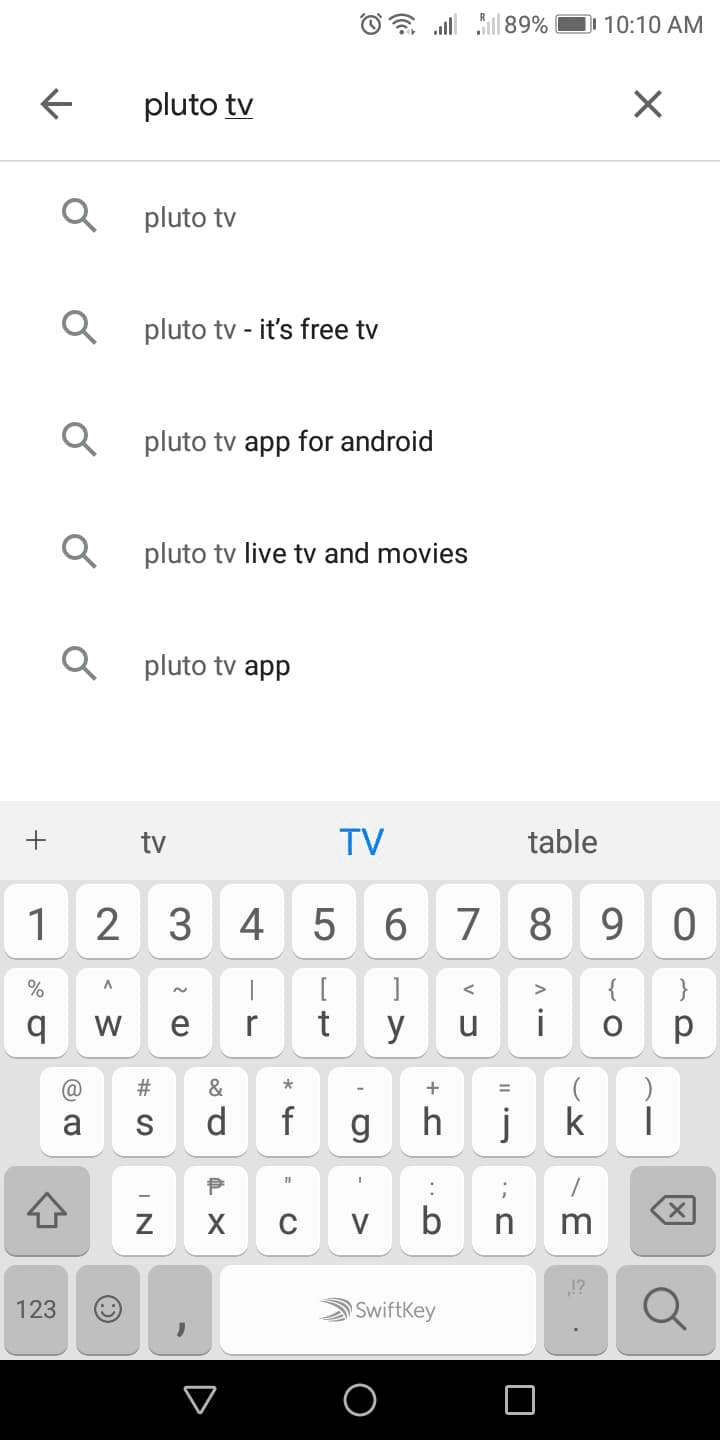Hit the backspace key on the keyboard

[x=673, y=1211]
